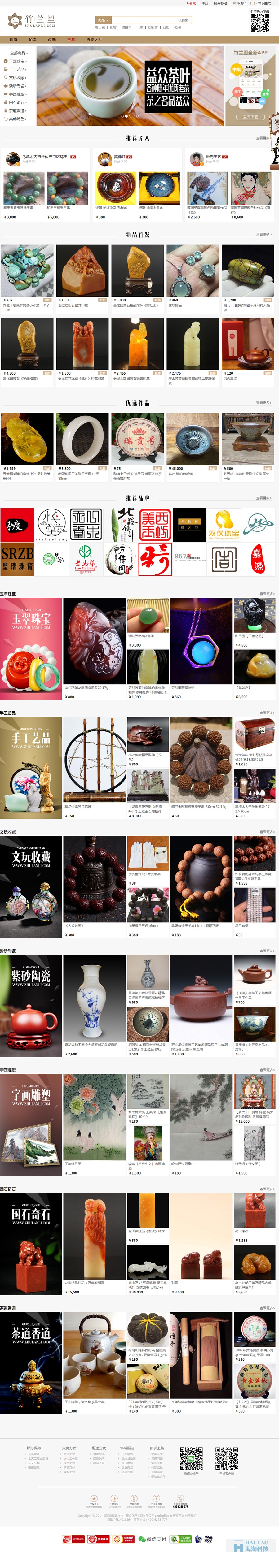Screen dimensions: 279x1568
Task: Open 购物车 shopping cart link
Action: pos(242,3)
